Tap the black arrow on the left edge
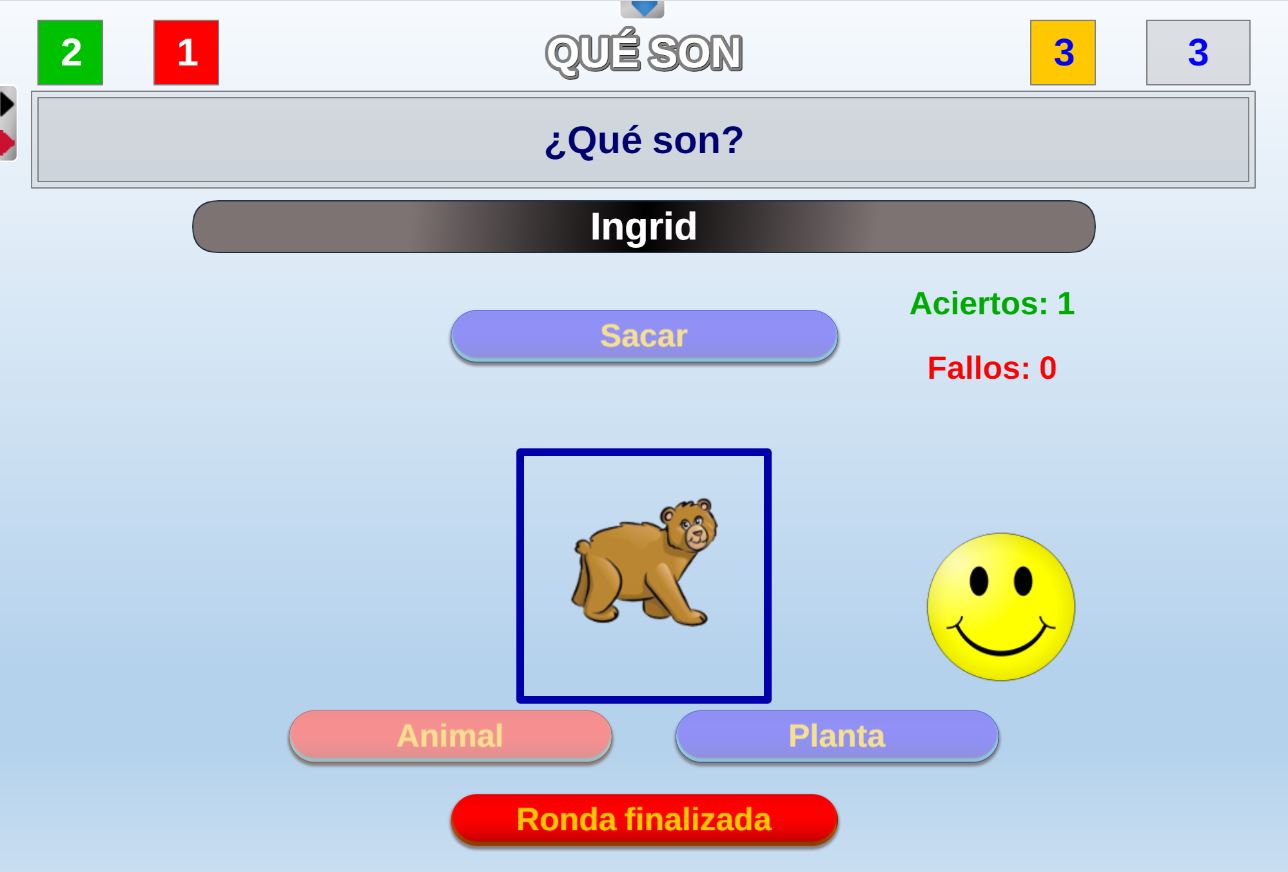The width and height of the screenshot is (1288, 872). point(7,103)
